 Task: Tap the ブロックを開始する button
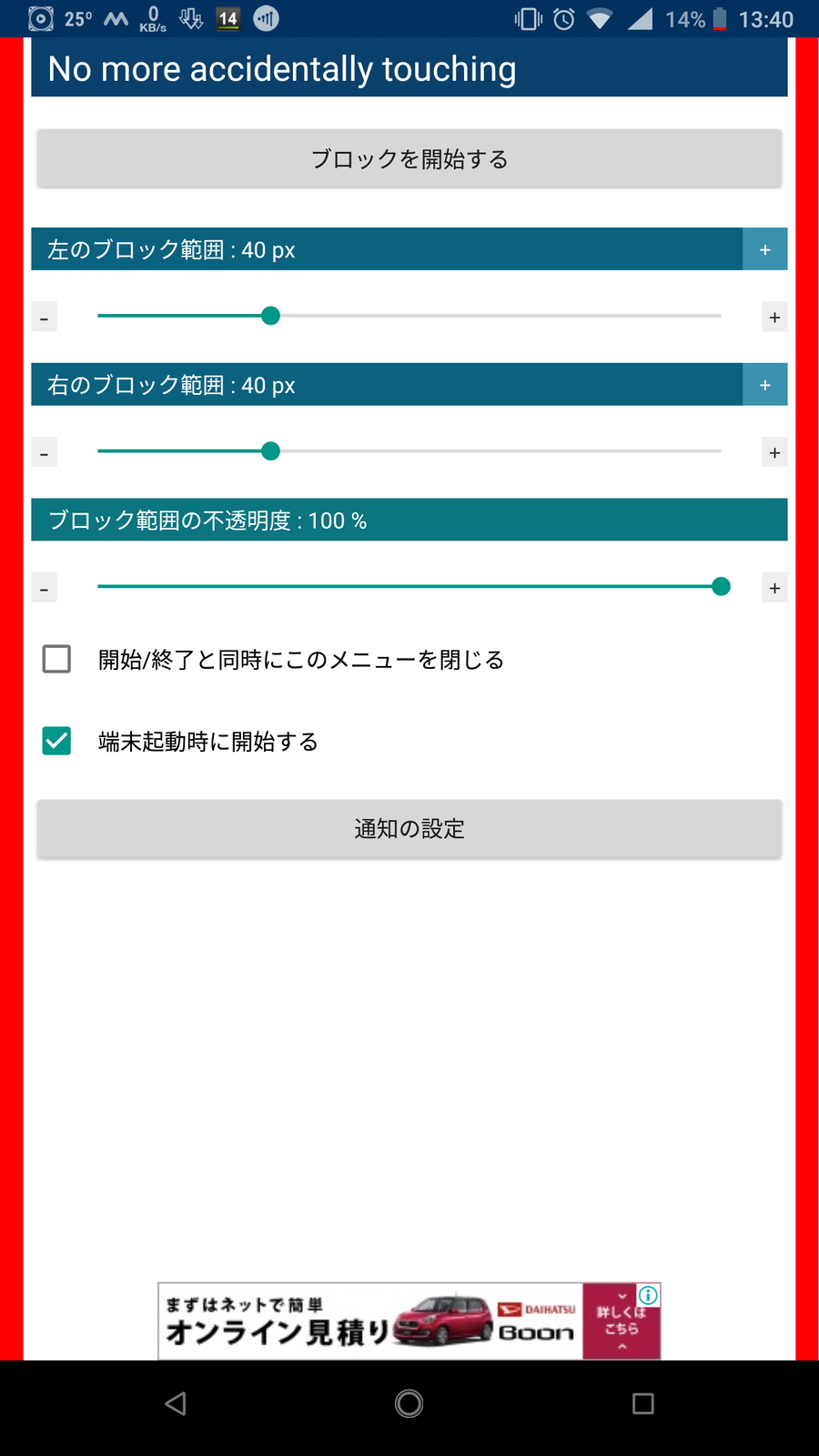[409, 159]
